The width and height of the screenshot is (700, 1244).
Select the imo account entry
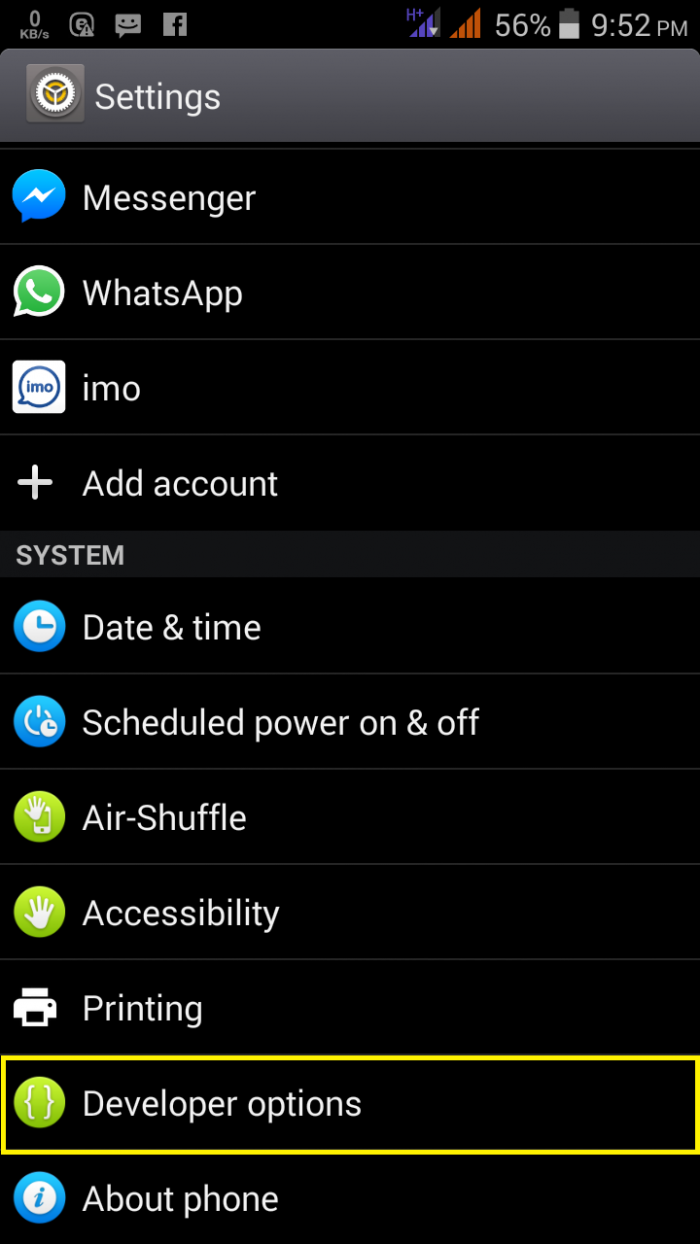click(112, 388)
